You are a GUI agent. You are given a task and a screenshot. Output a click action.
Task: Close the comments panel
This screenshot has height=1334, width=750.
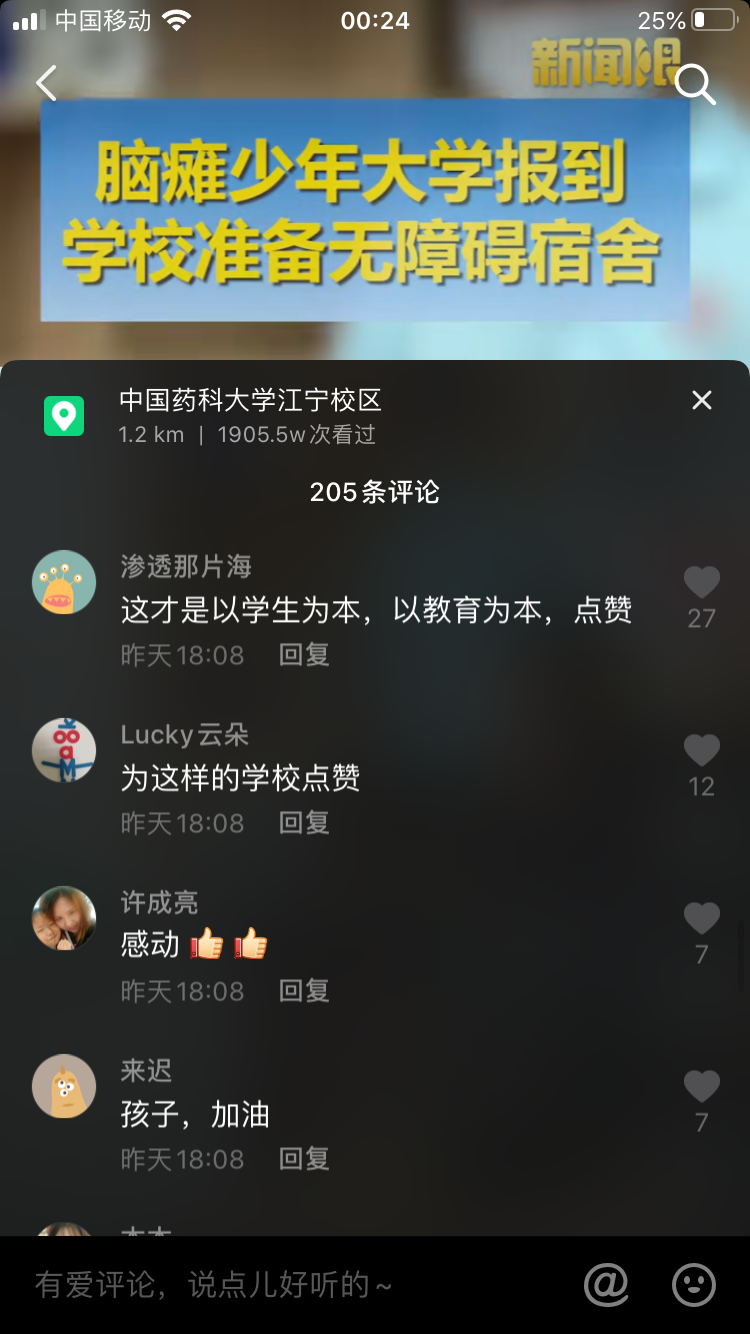702,401
